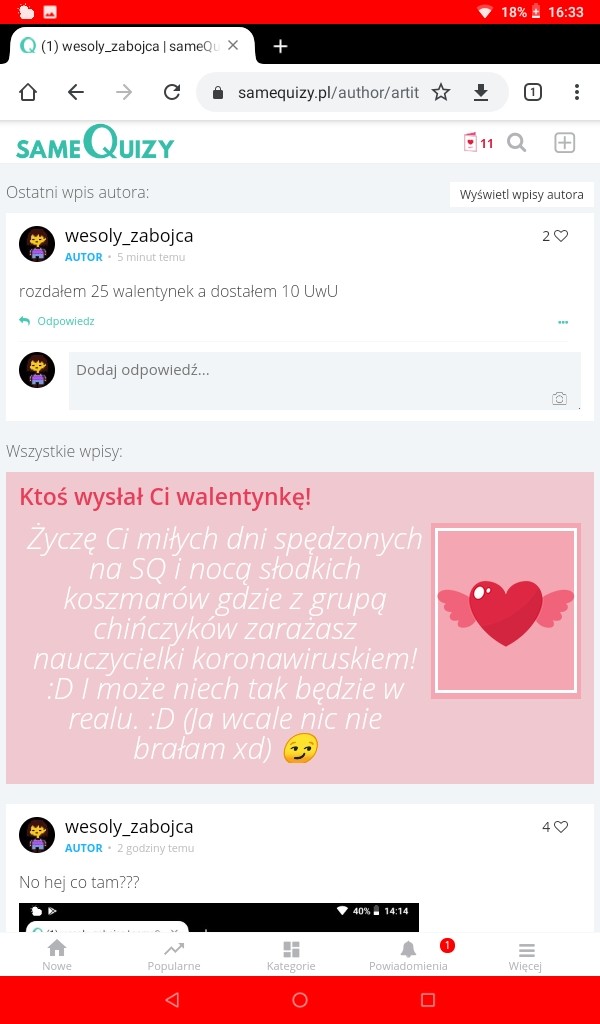Like the post about 25 walentynek
Viewport: 600px width, 1024px height.
coord(561,236)
